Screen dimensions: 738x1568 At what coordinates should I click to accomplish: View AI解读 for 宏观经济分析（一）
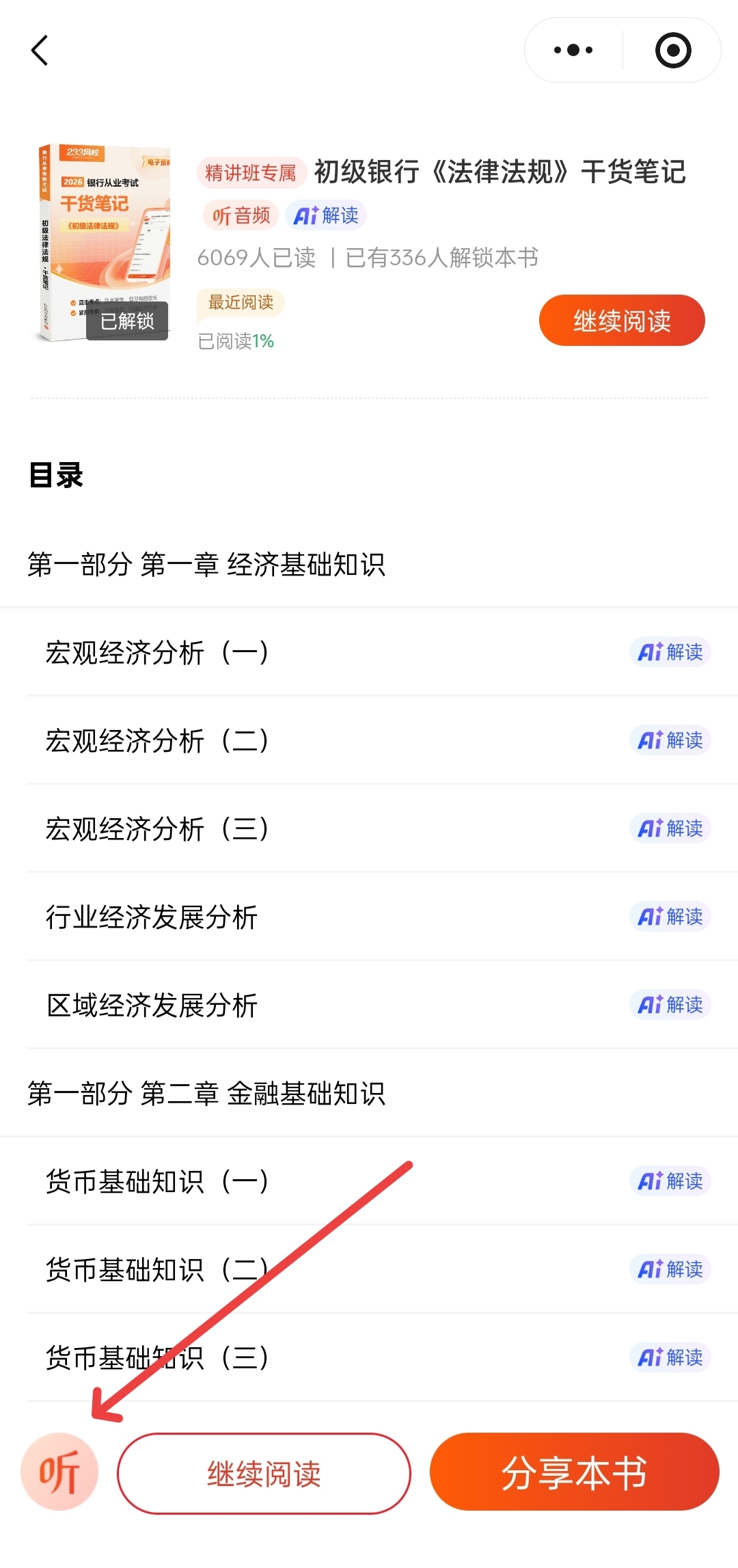pyautogui.click(x=670, y=652)
